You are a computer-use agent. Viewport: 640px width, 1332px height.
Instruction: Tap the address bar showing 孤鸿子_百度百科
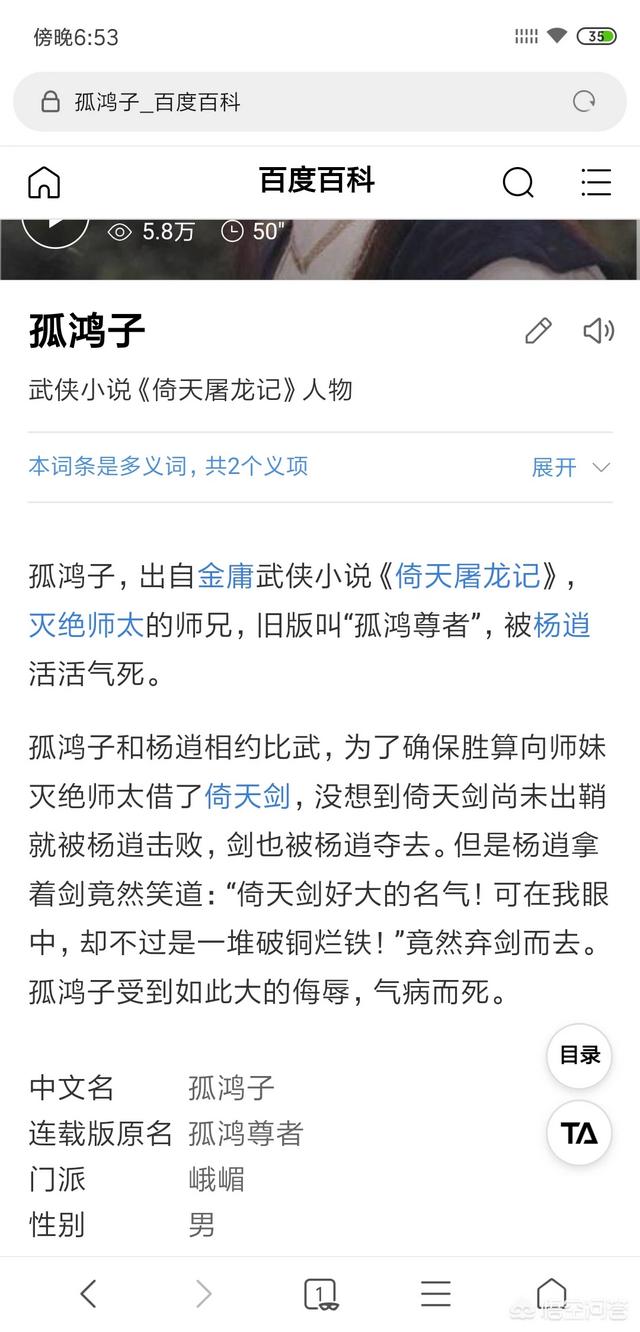click(x=300, y=102)
